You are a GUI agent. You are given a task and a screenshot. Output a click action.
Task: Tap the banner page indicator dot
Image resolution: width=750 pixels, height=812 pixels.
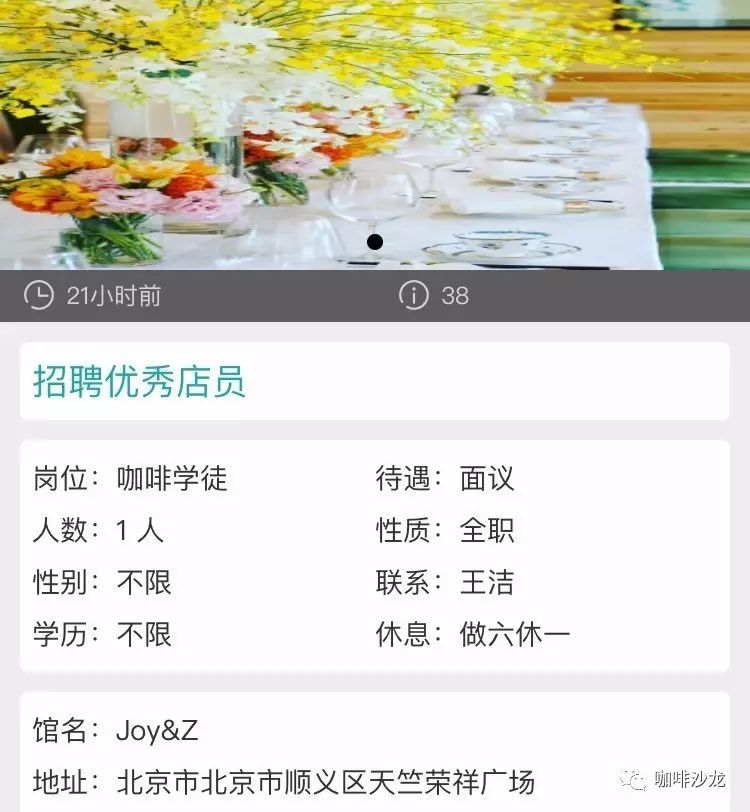(x=375, y=242)
